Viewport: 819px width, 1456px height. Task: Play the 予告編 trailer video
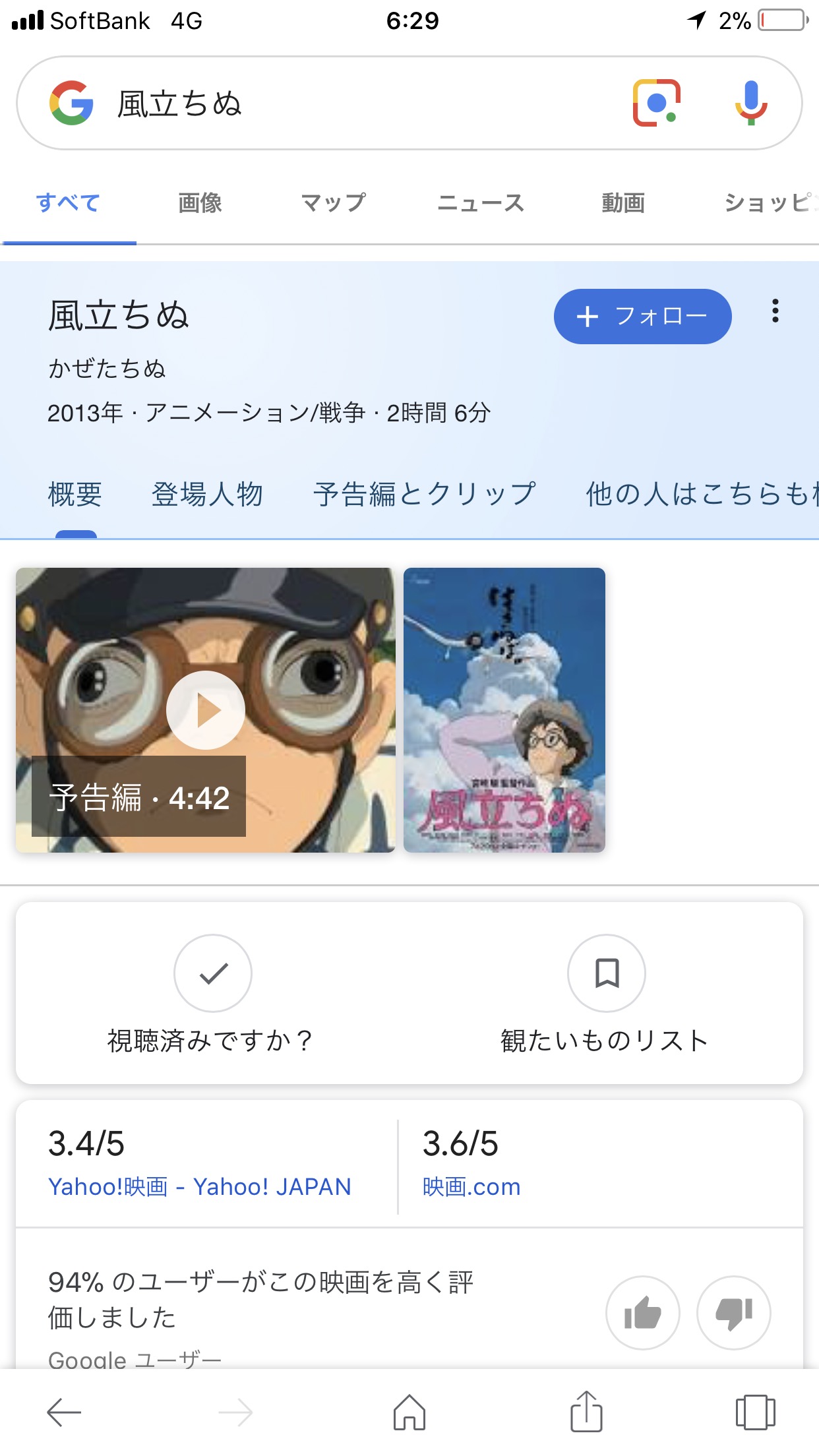tap(206, 710)
